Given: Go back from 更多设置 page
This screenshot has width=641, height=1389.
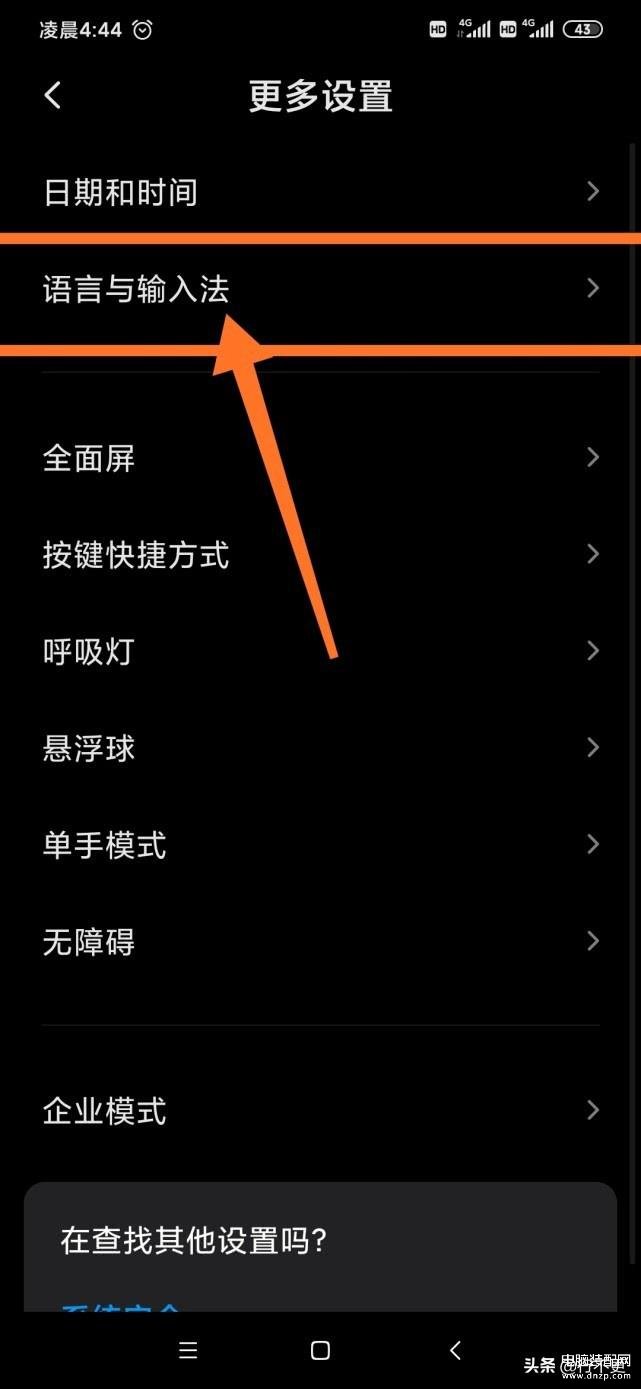Looking at the screenshot, I should click(x=53, y=96).
